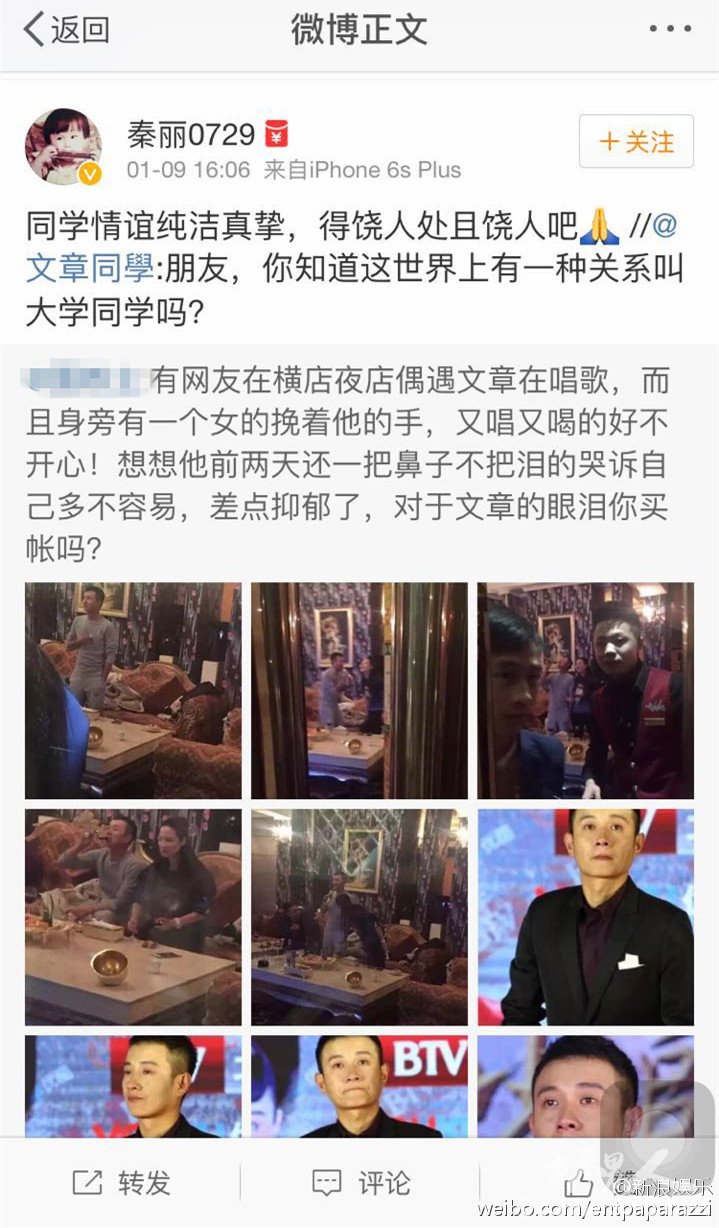Follow 秦丽0729 with the 关注 button
The height and width of the screenshot is (1228, 719).
[636, 142]
